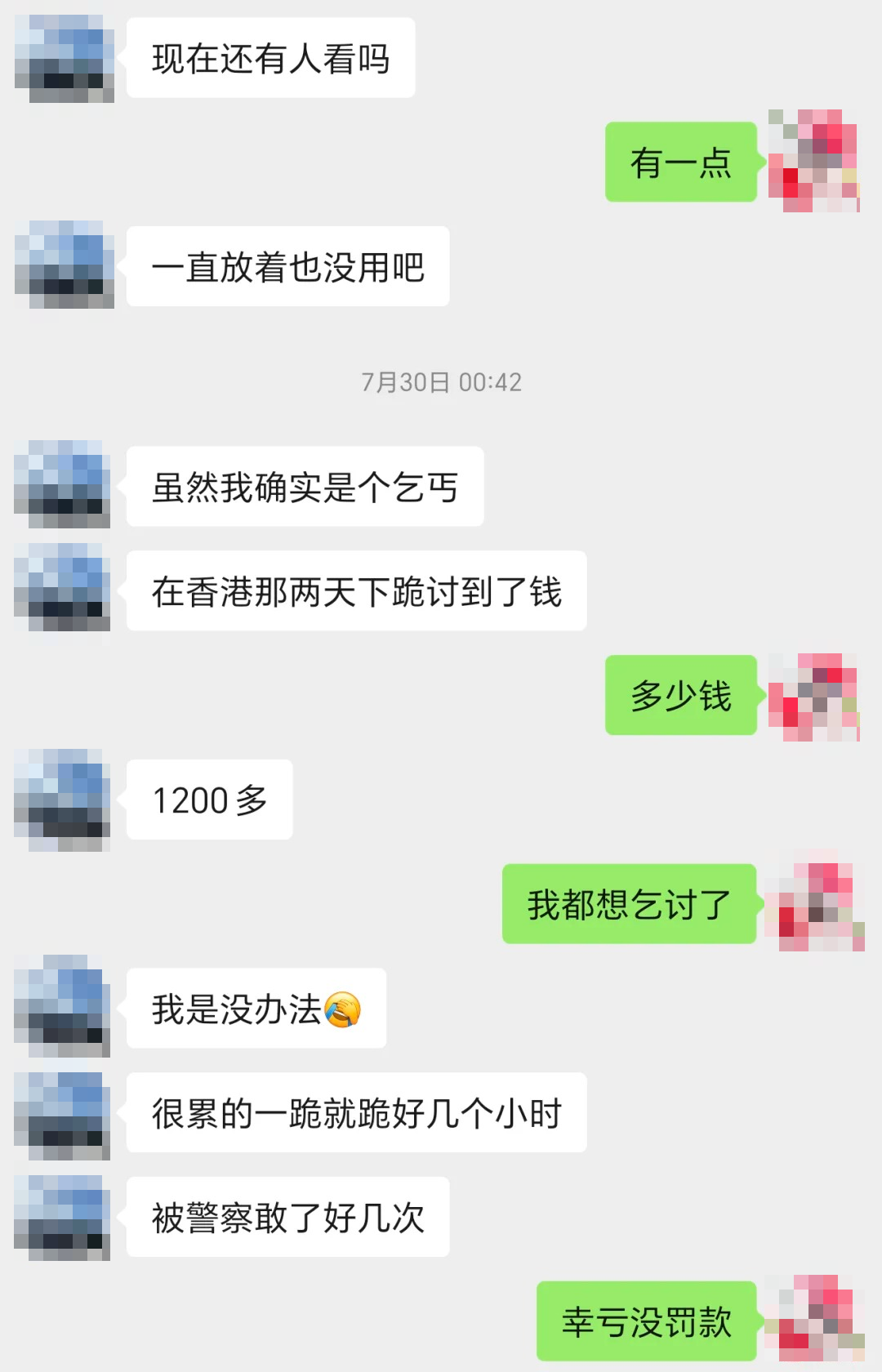This screenshot has height=1372, width=882.
Task: View profile from avatar beside '1200 多'
Action: pos(63,800)
